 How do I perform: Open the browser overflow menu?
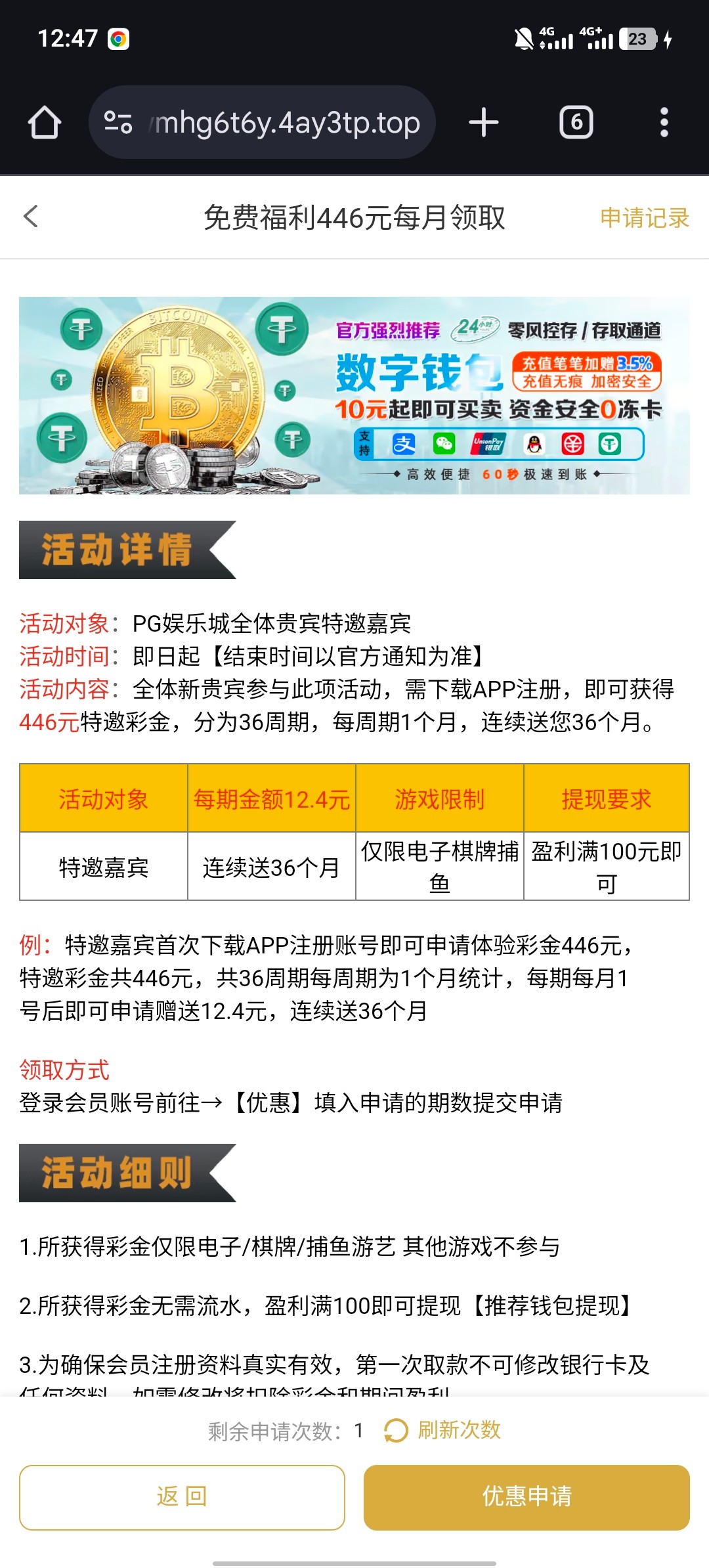coord(664,123)
